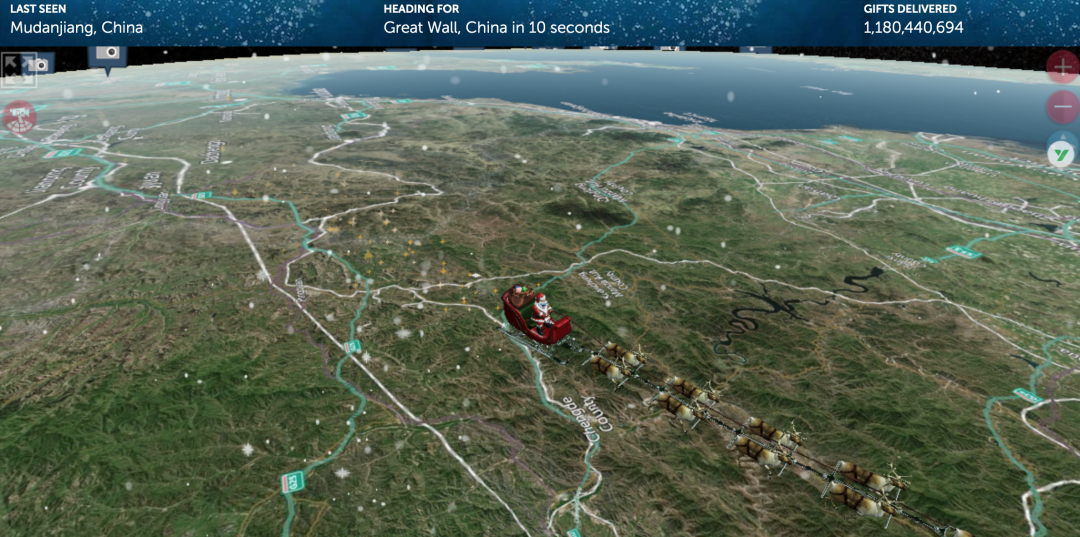Zoom out of the map
The image size is (1080, 537).
point(1062,107)
